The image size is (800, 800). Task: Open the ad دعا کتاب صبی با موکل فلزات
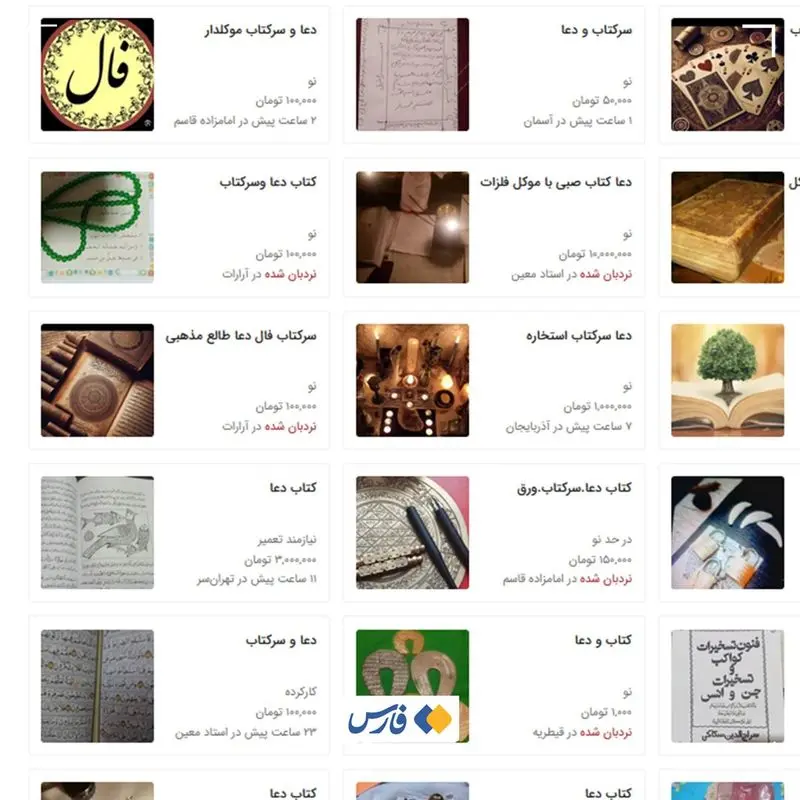click(x=555, y=182)
